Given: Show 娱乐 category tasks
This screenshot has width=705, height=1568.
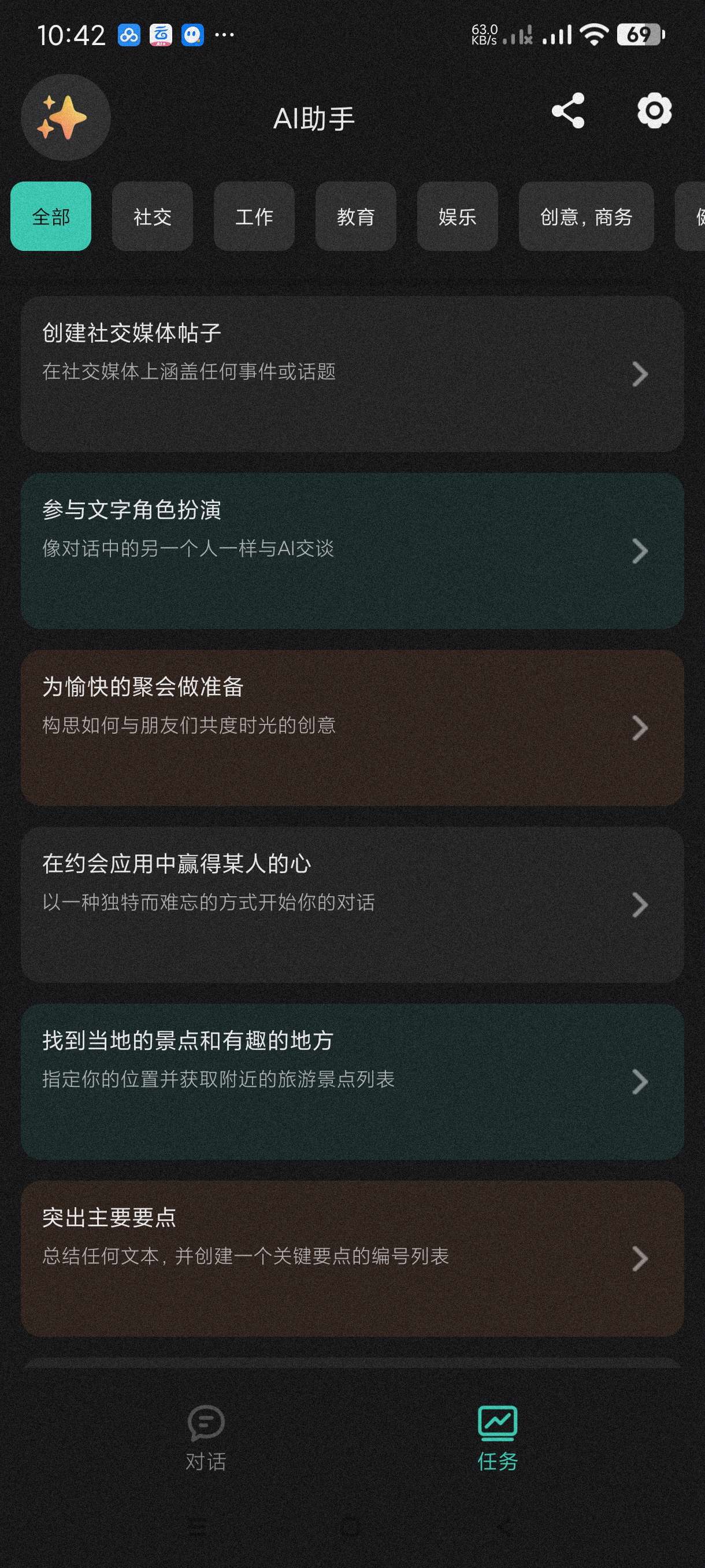Looking at the screenshot, I should click(458, 217).
